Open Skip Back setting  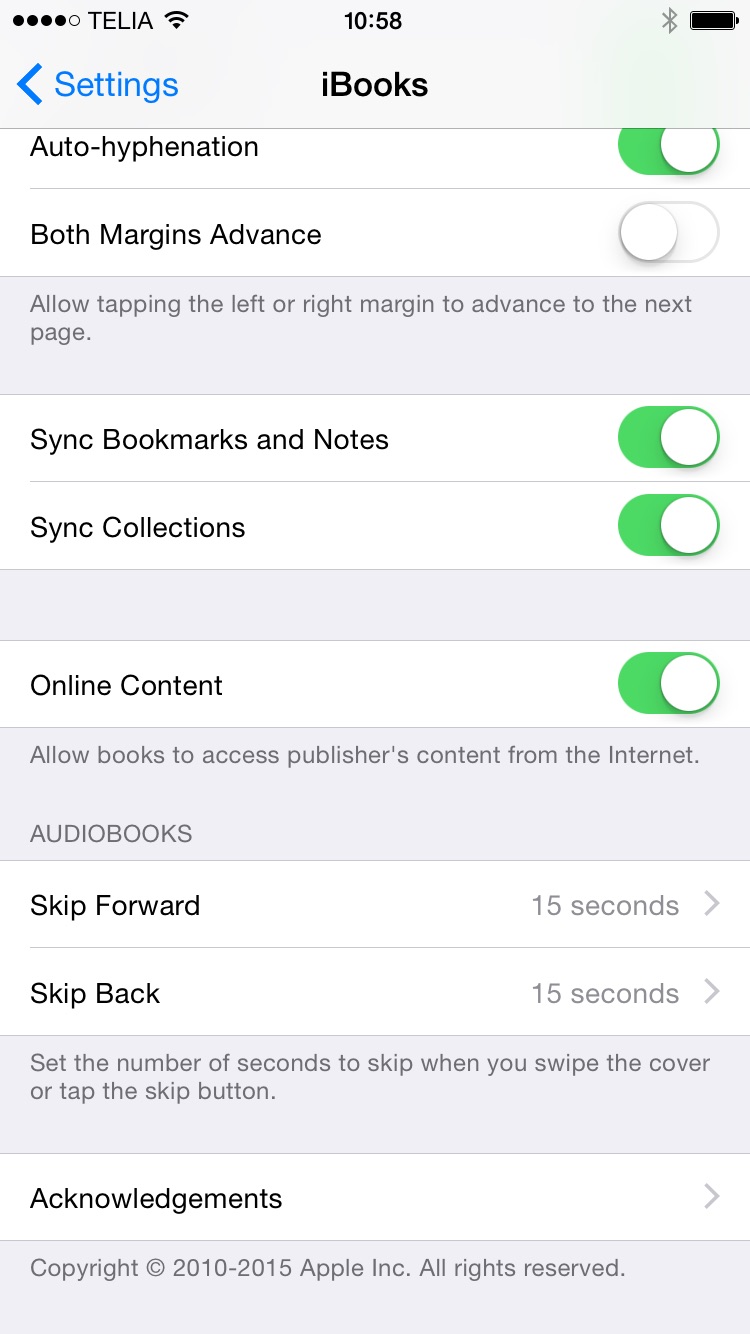pyautogui.click(x=375, y=993)
